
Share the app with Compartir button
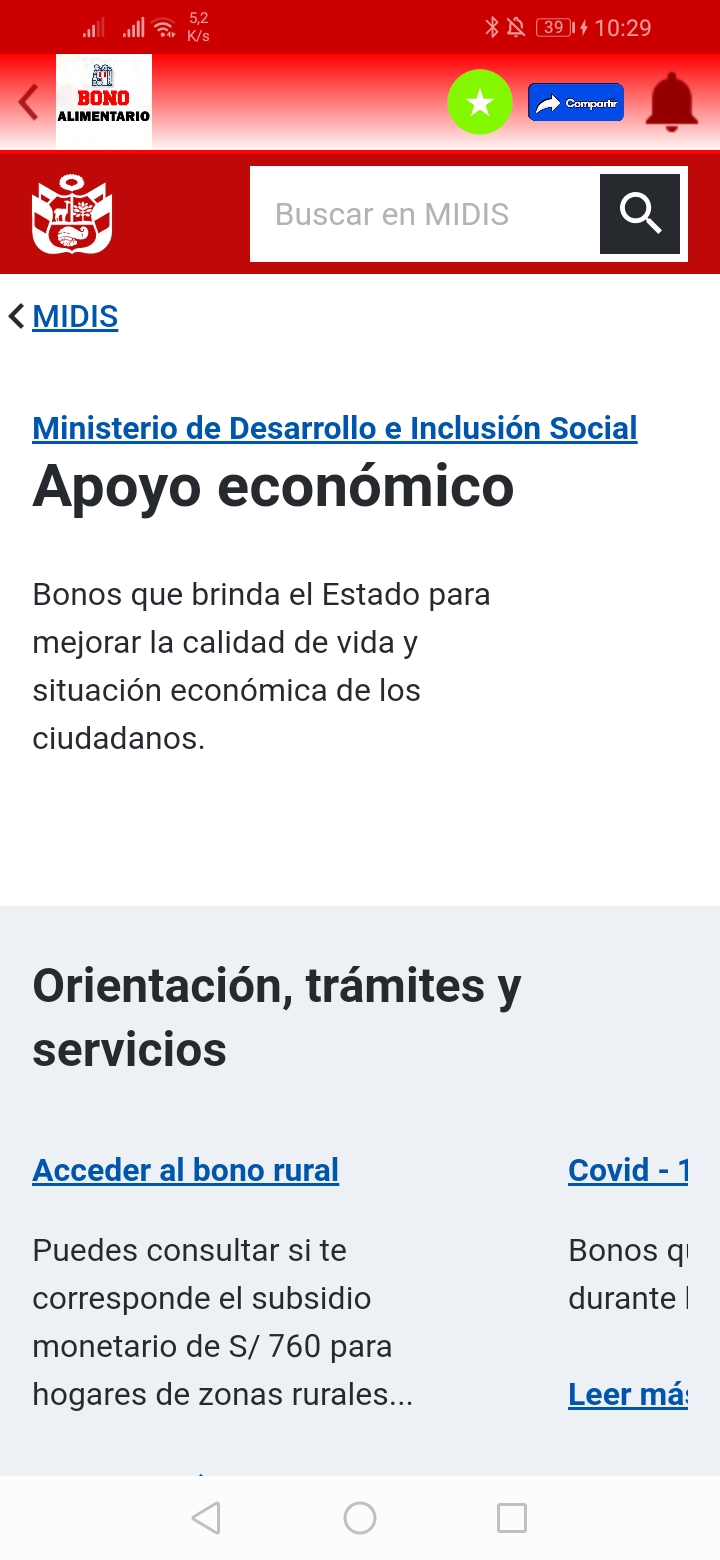point(576,102)
